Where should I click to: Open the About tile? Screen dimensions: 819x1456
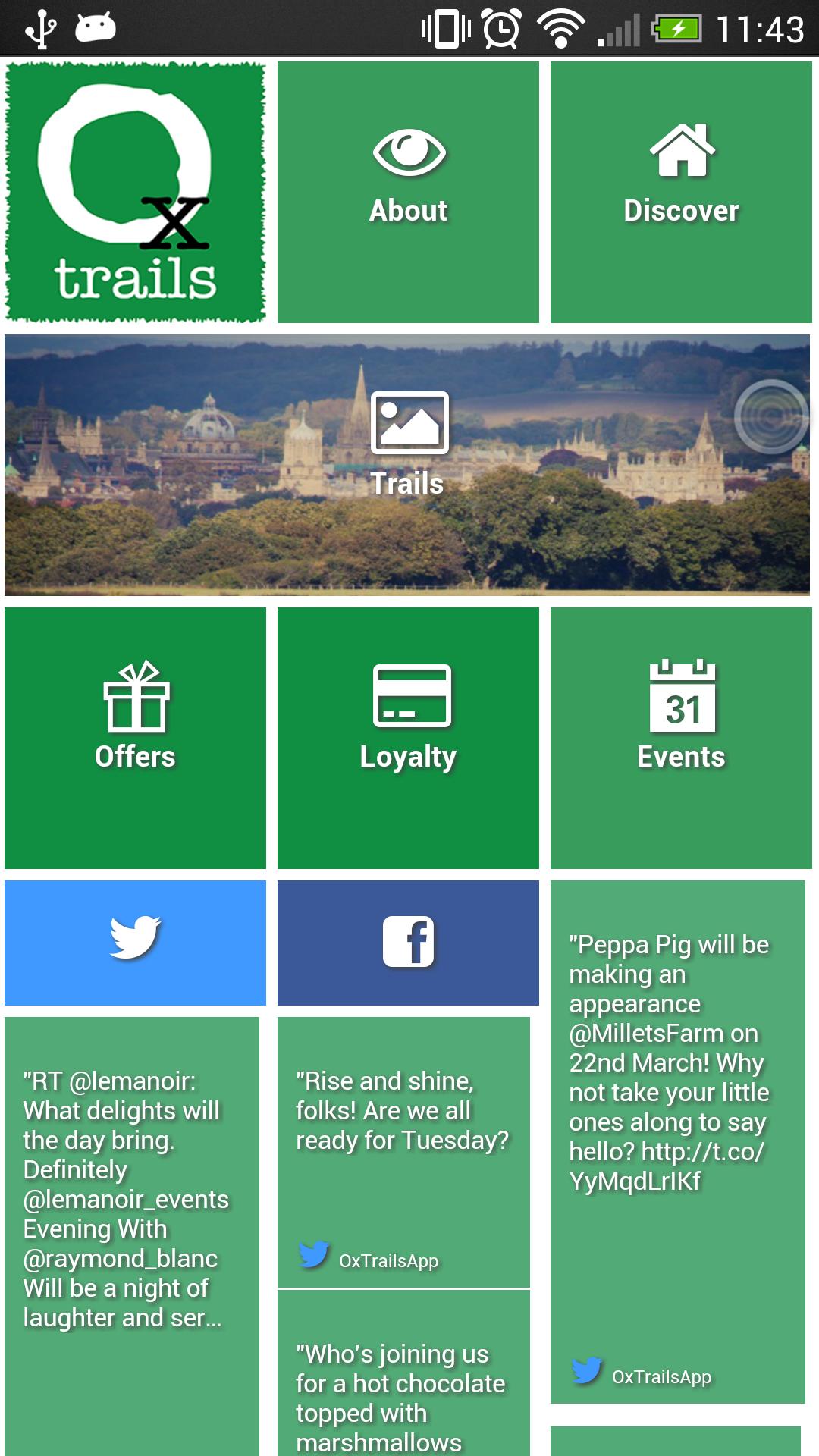point(408,192)
